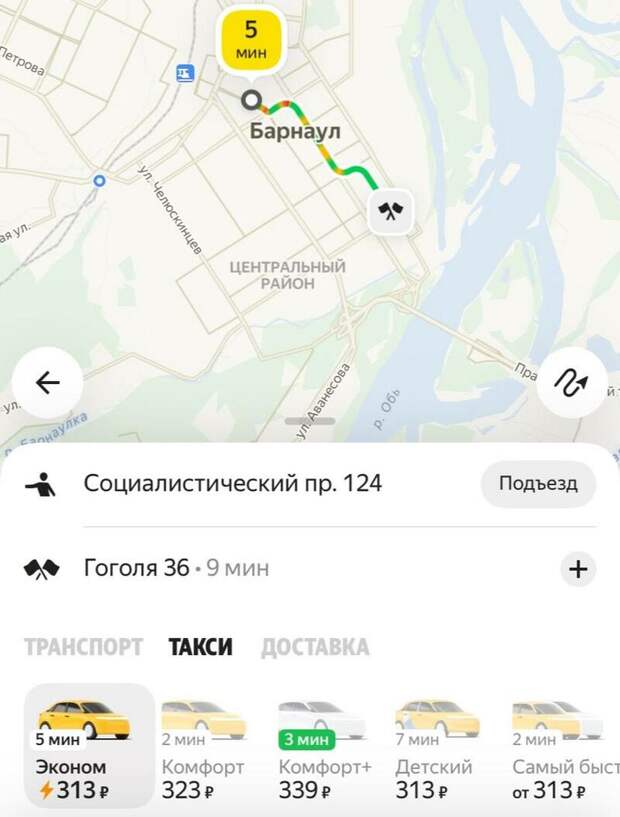Choose the Комфорт tariff

[x=203, y=745]
